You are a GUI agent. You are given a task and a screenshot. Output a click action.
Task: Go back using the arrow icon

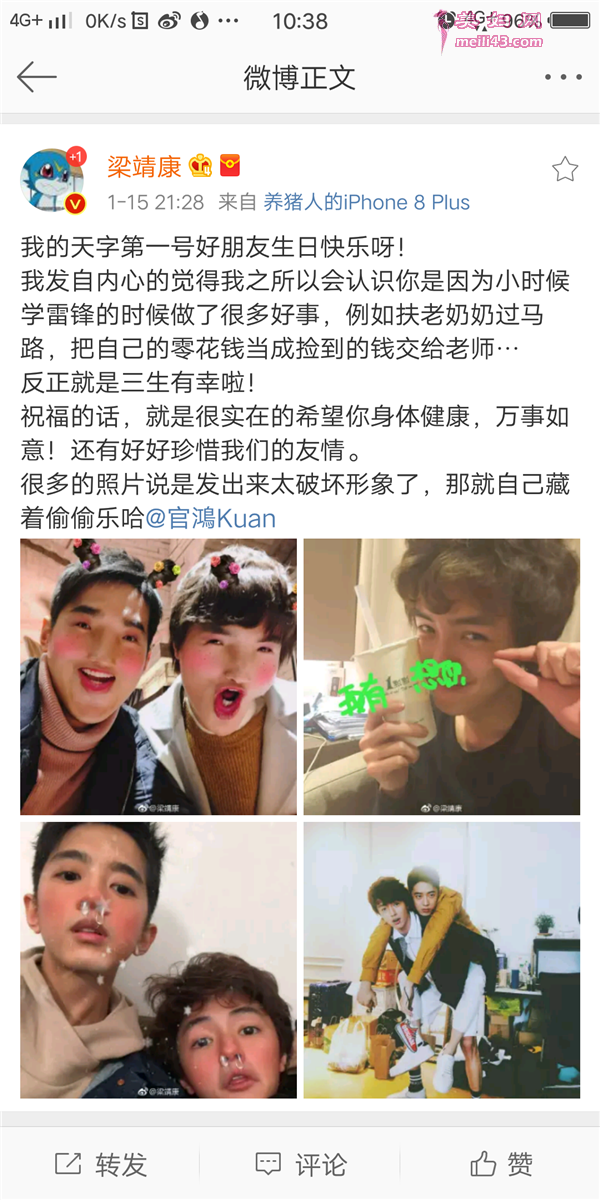point(37,77)
